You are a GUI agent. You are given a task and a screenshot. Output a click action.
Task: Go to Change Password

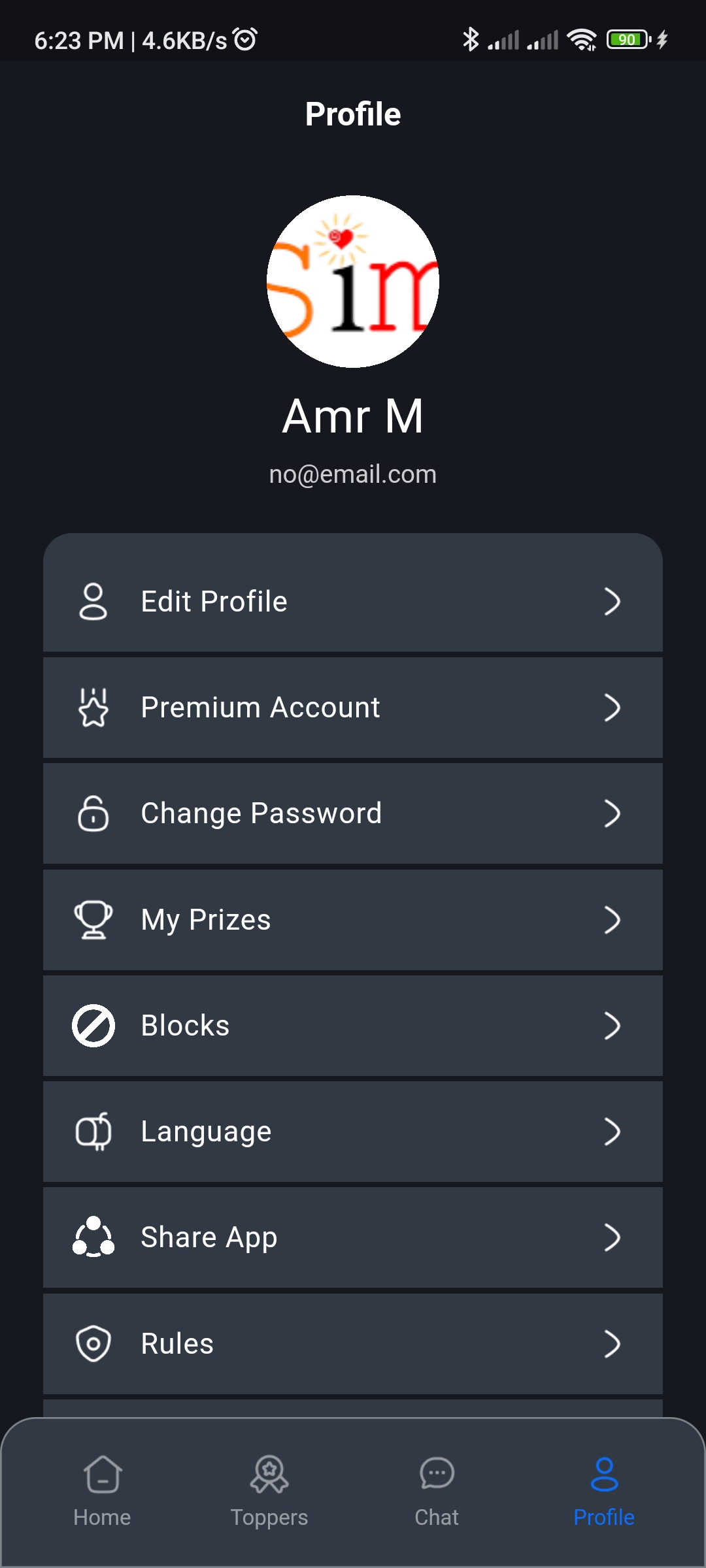[353, 813]
